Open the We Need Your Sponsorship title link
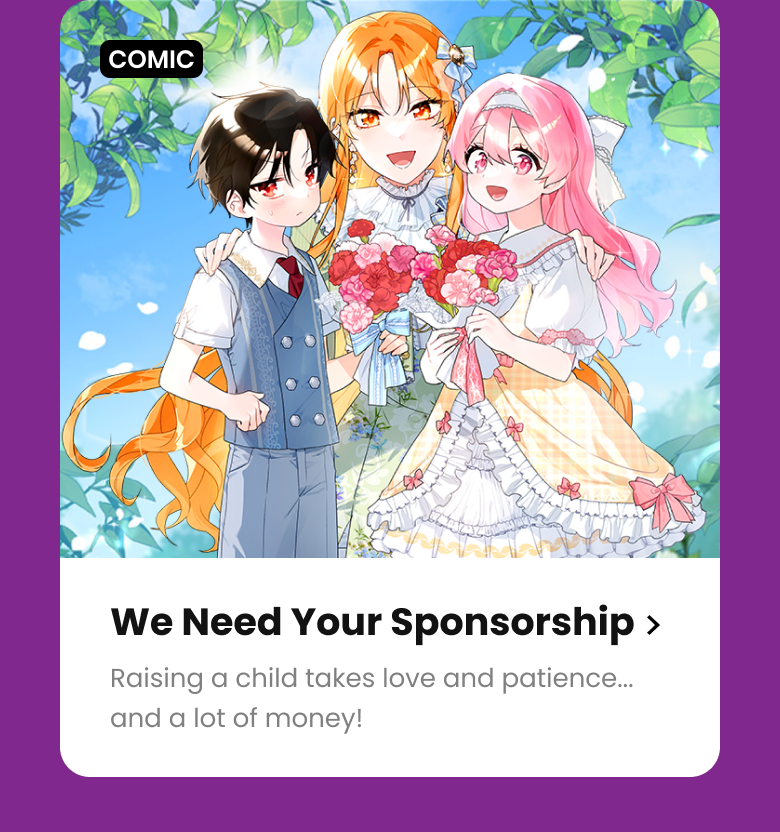 click(x=384, y=622)
